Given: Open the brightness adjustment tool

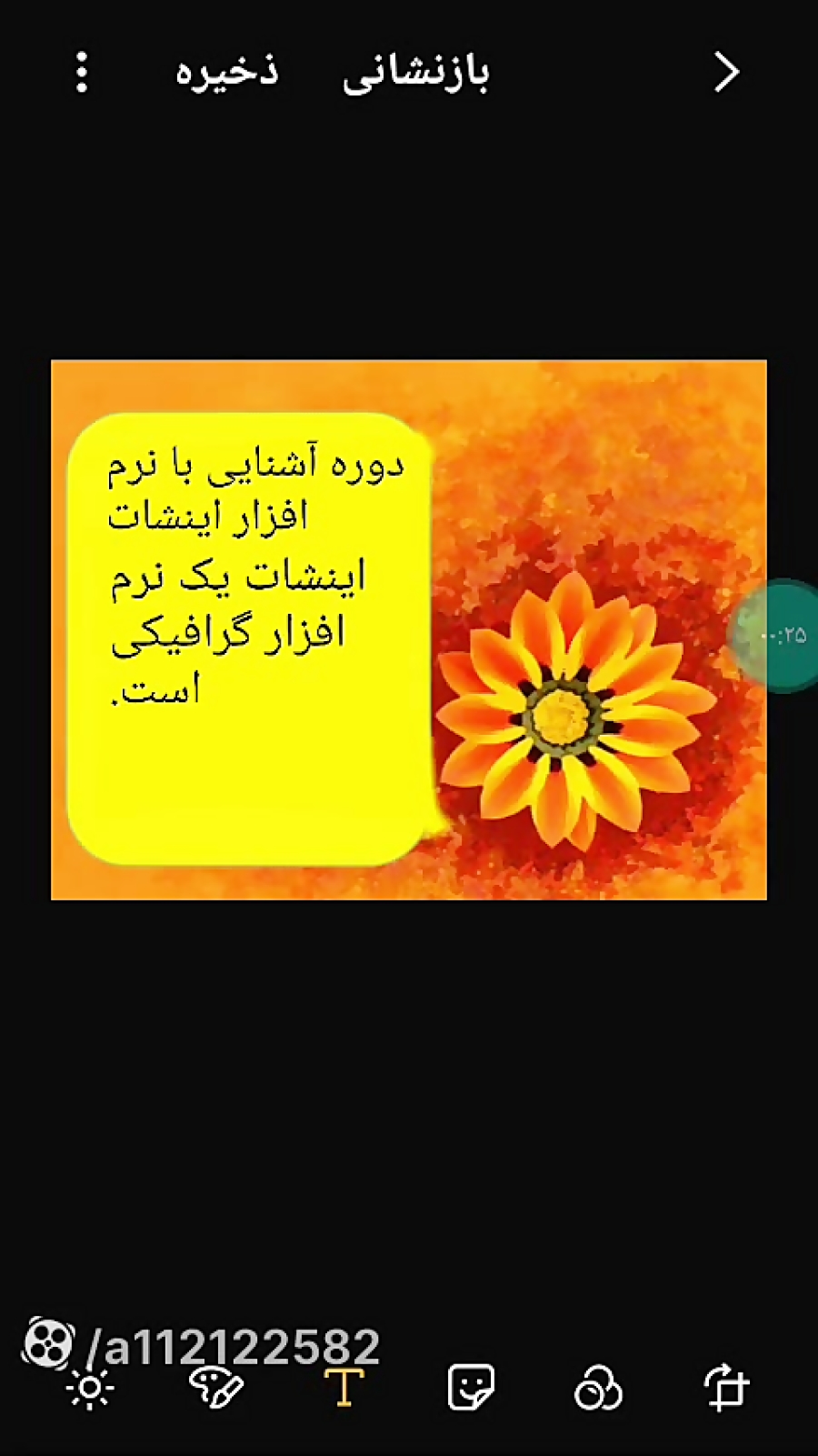Looking at the screenshot, I should click(x=90, y=1389).
